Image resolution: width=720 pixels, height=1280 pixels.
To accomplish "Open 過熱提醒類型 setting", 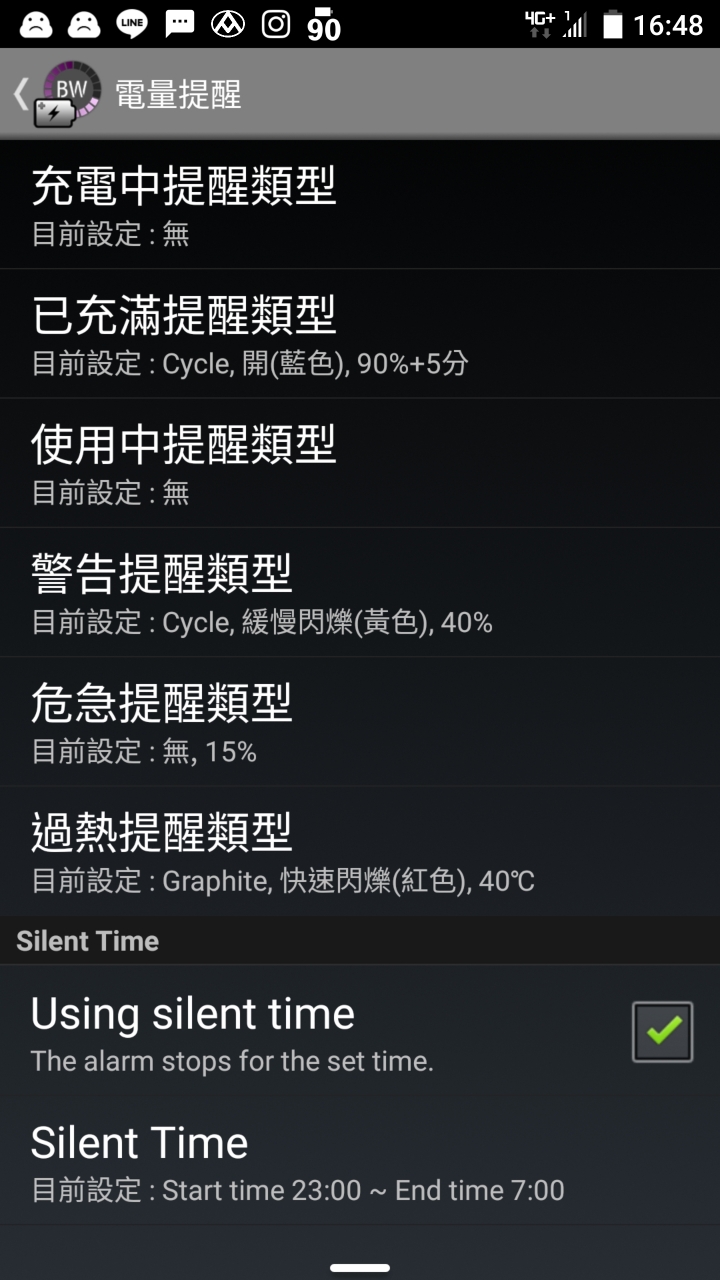I will (360, 851).
